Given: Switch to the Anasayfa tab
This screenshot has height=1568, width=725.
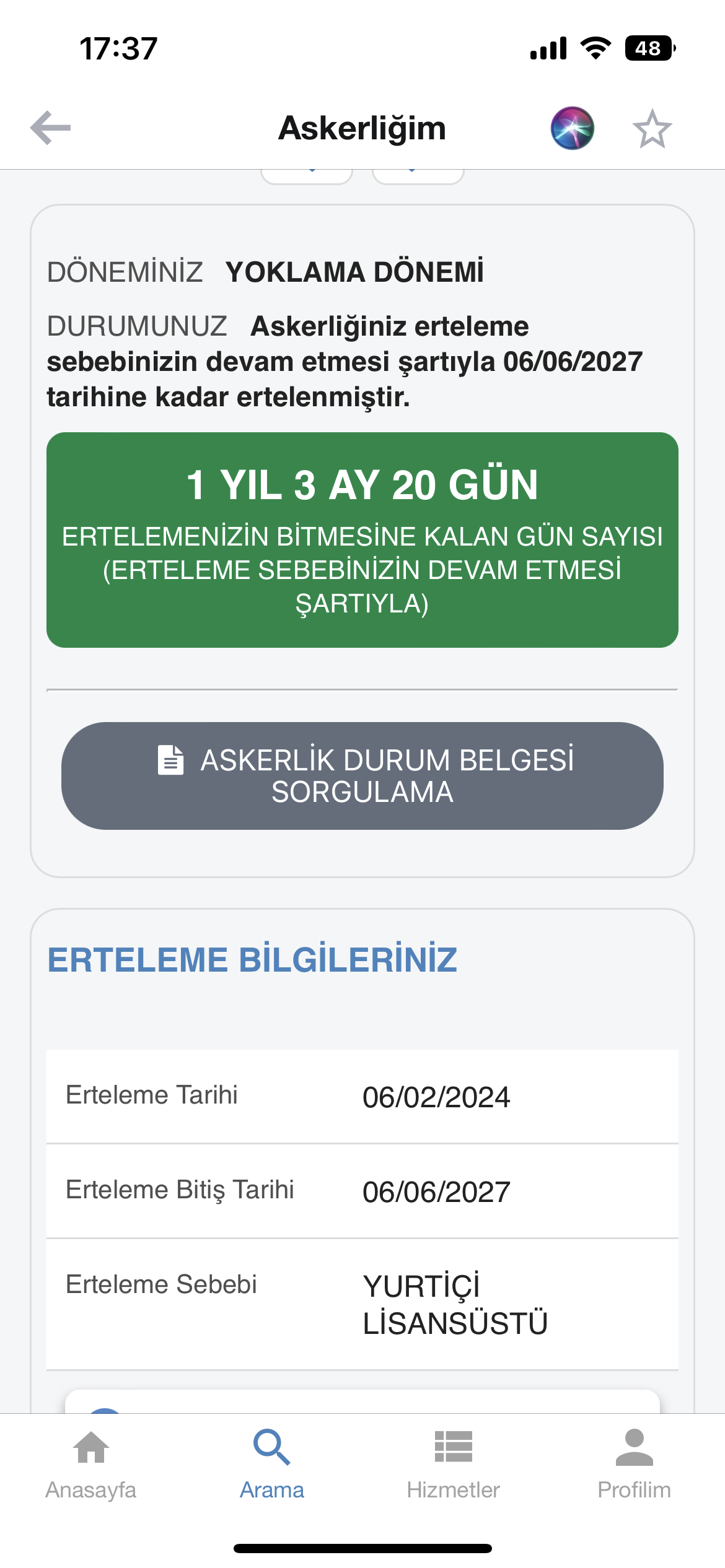Looking at the screenshot, I should pos(91,1464).
